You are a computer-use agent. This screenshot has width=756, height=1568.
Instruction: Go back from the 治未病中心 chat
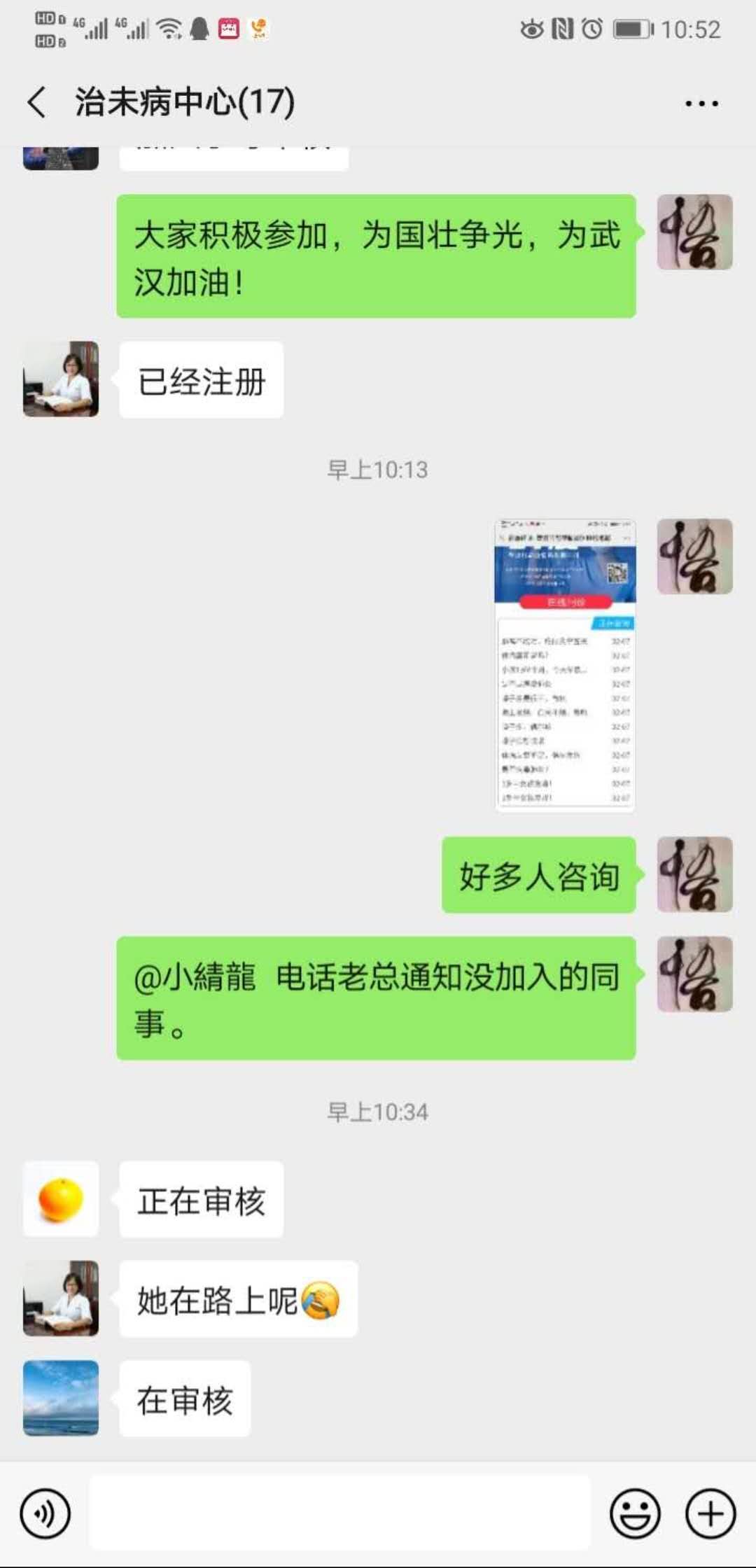(x=37, y=102)
